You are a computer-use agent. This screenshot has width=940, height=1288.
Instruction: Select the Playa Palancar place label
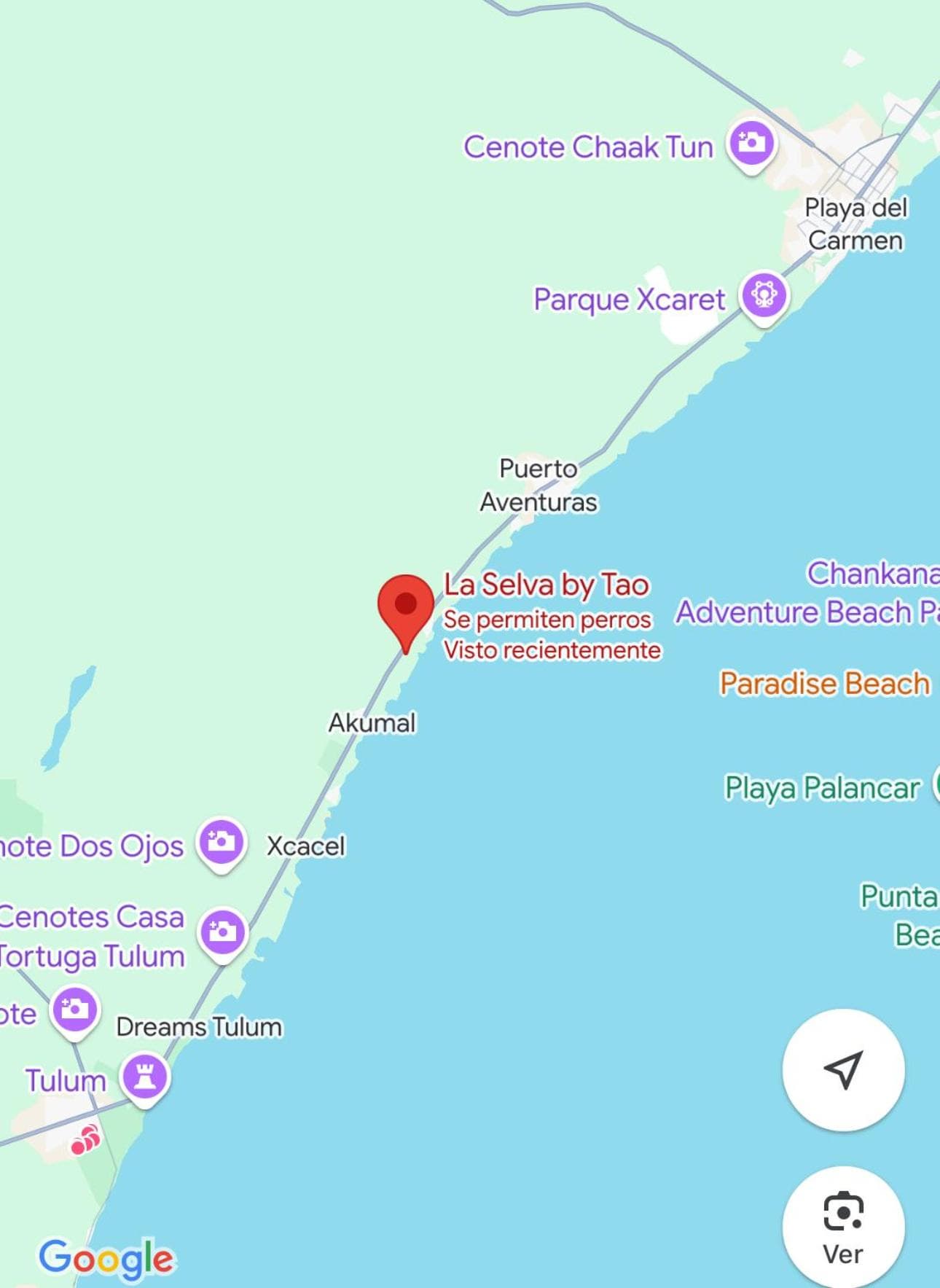[x=822, y=788]
